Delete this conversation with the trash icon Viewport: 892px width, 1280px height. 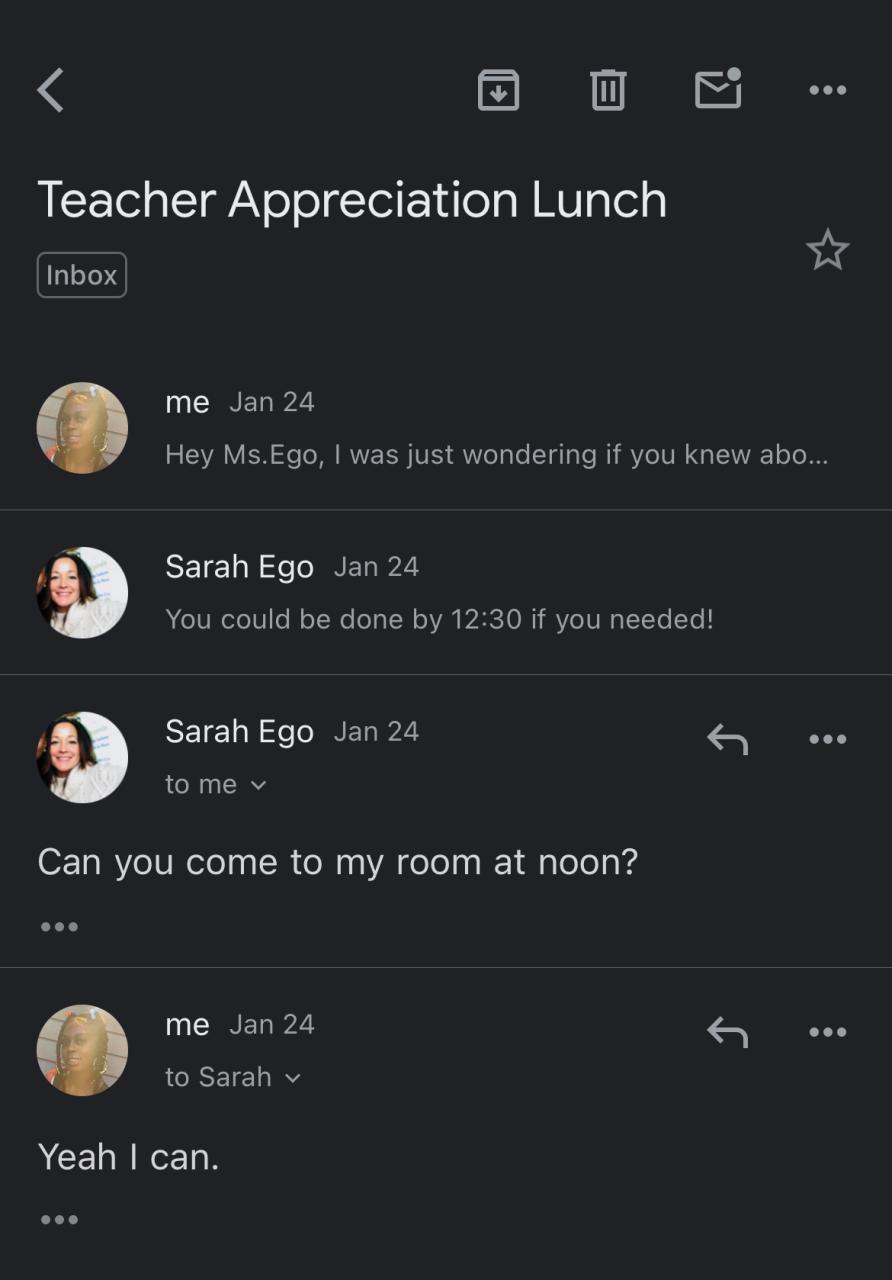tap(608, 90)
